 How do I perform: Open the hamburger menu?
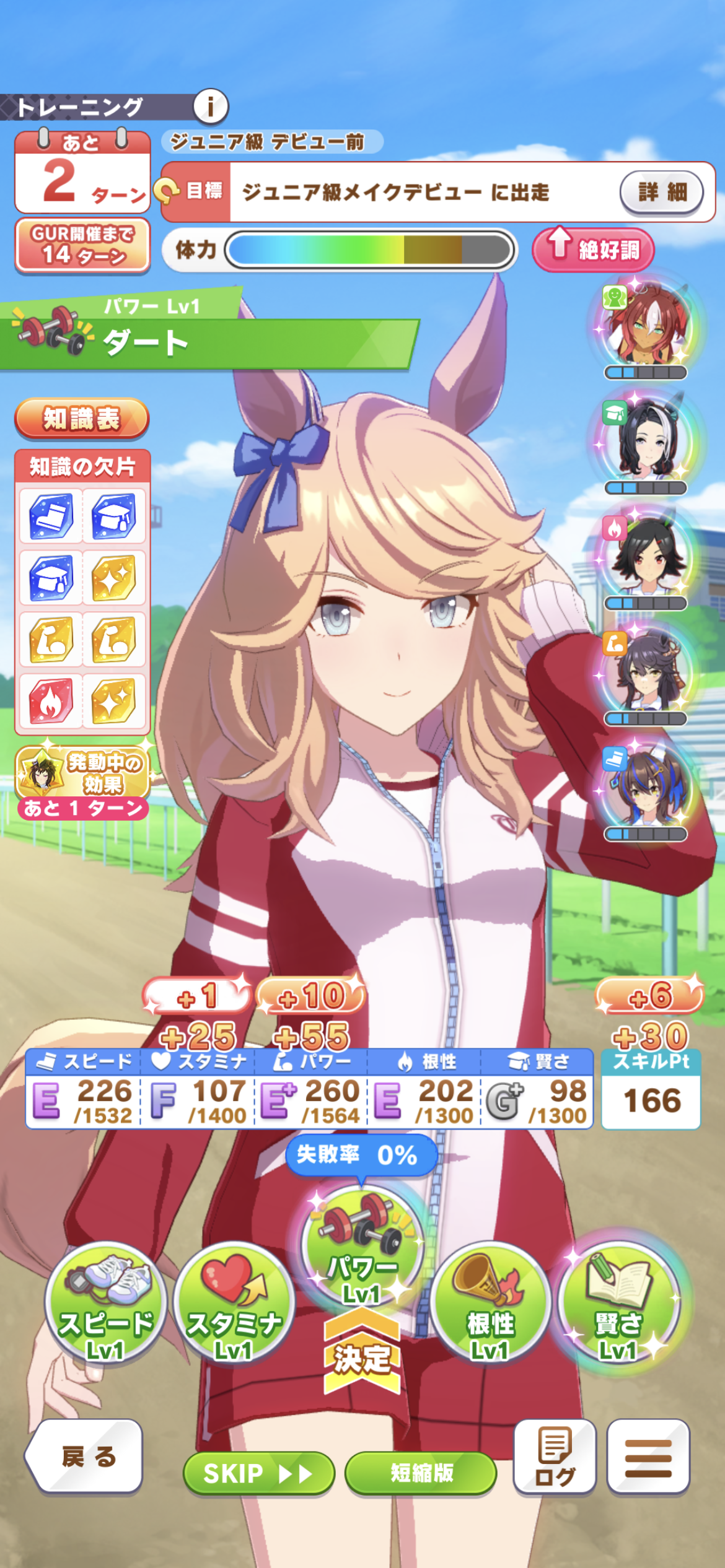(648, 1457)
